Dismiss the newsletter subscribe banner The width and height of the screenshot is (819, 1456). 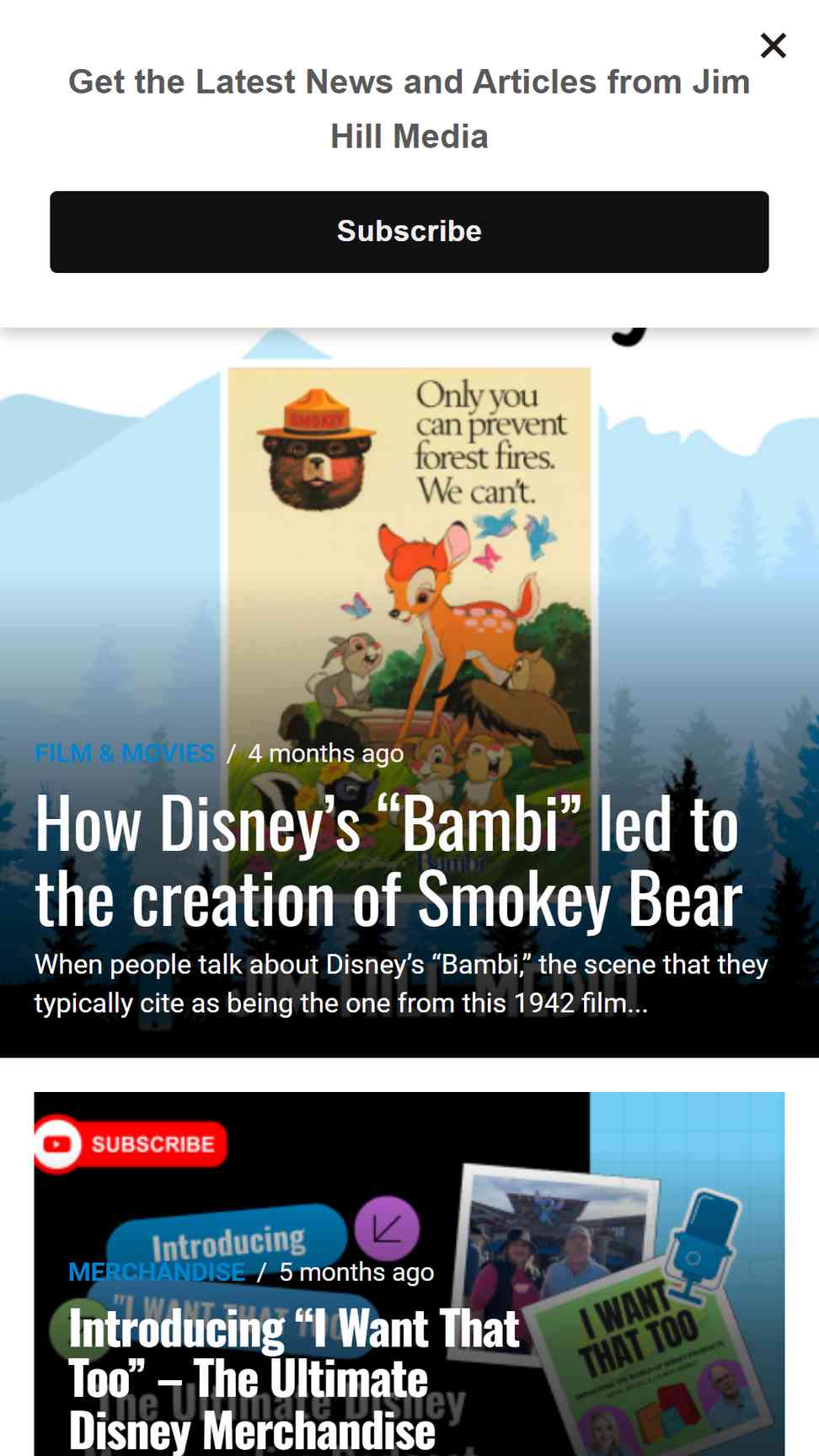coord(773,45)
